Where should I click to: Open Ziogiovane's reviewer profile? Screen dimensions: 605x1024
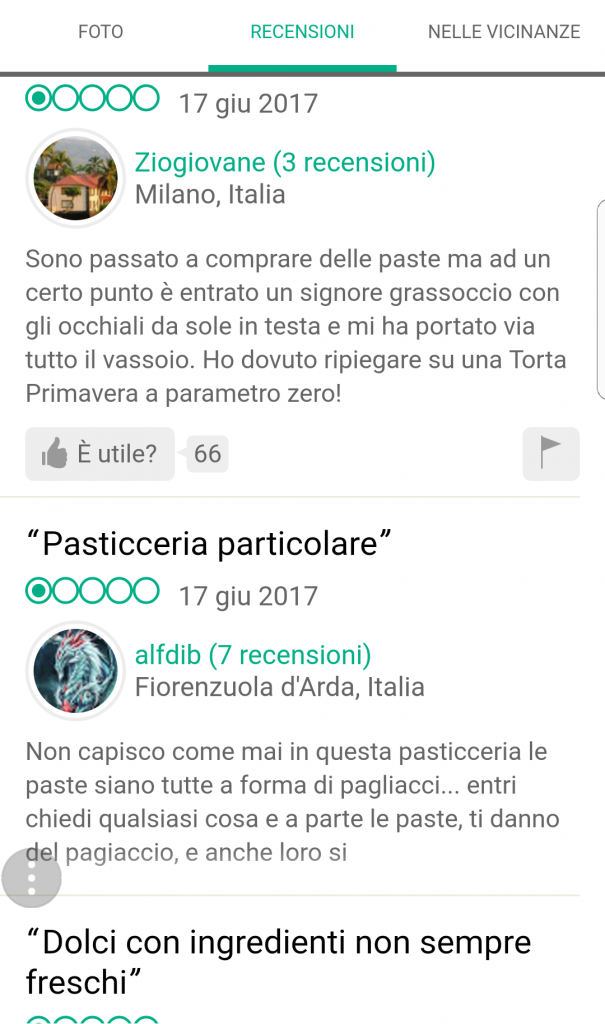point(285,163)
